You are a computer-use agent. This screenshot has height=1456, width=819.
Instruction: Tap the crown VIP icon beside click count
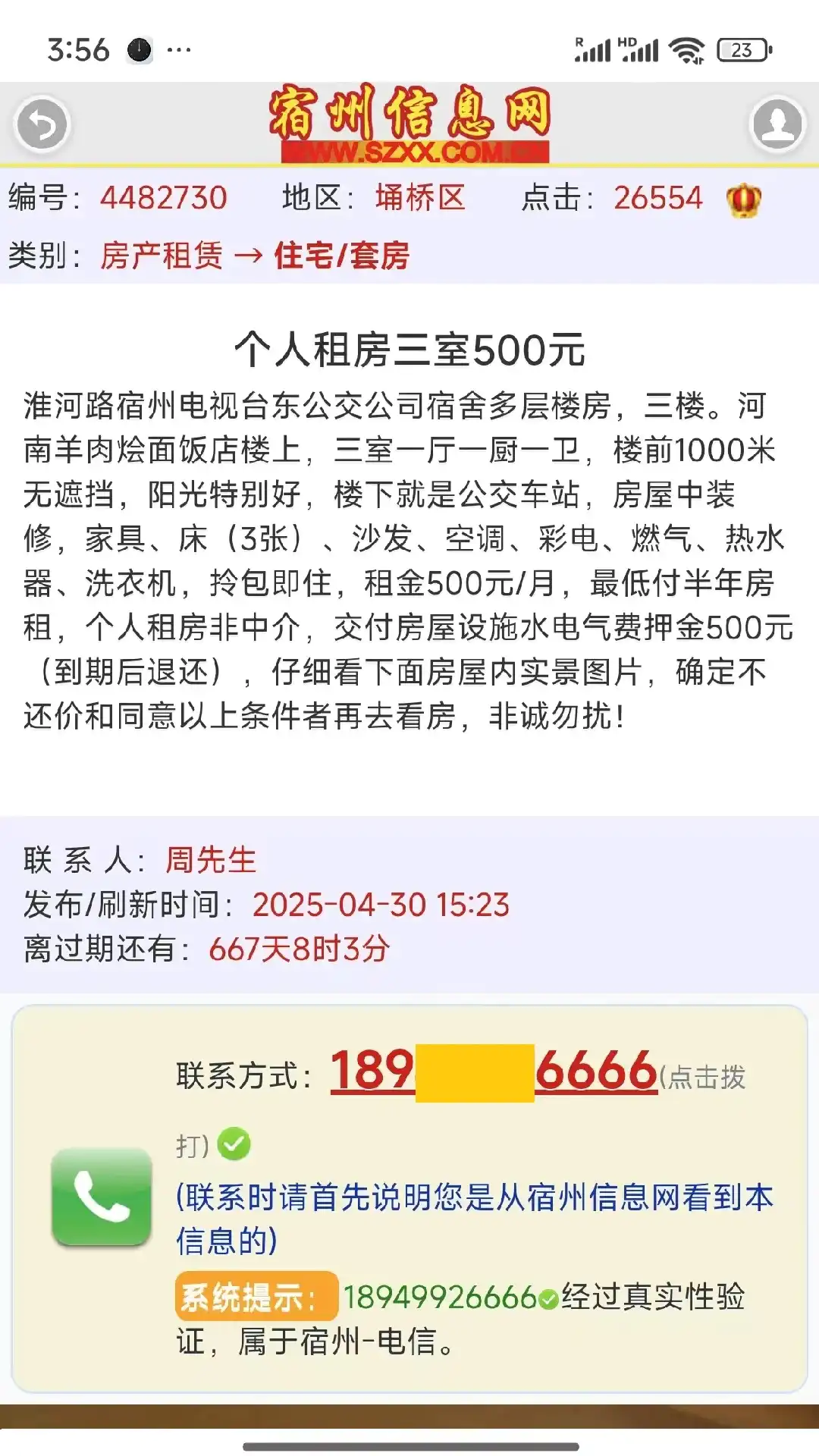pyautogui.click(x=745, y=199)
